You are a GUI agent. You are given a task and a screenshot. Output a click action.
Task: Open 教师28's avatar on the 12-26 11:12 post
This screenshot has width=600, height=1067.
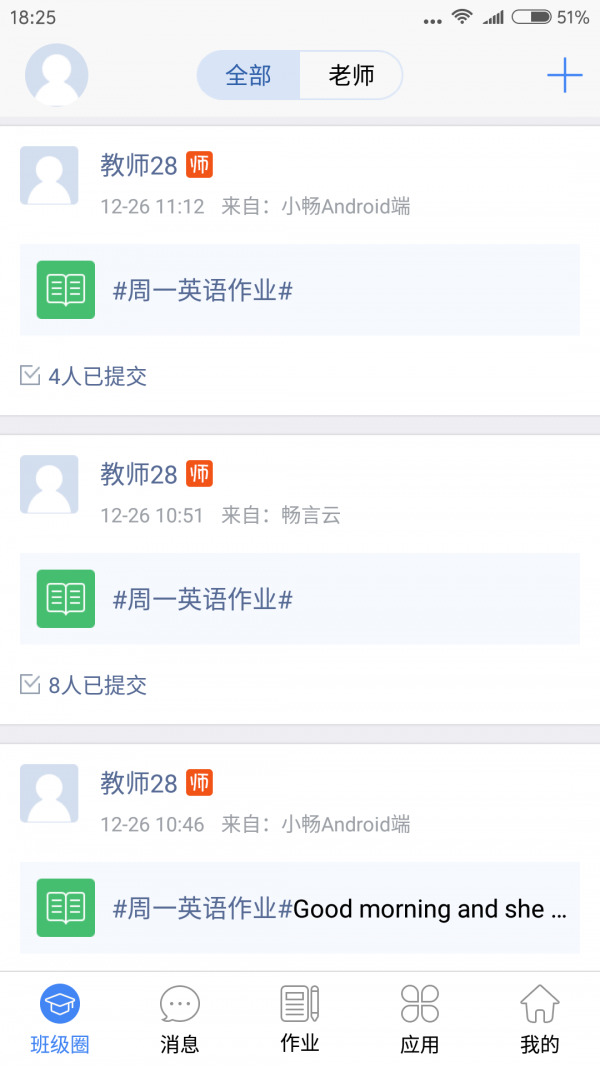click(49, 176)
